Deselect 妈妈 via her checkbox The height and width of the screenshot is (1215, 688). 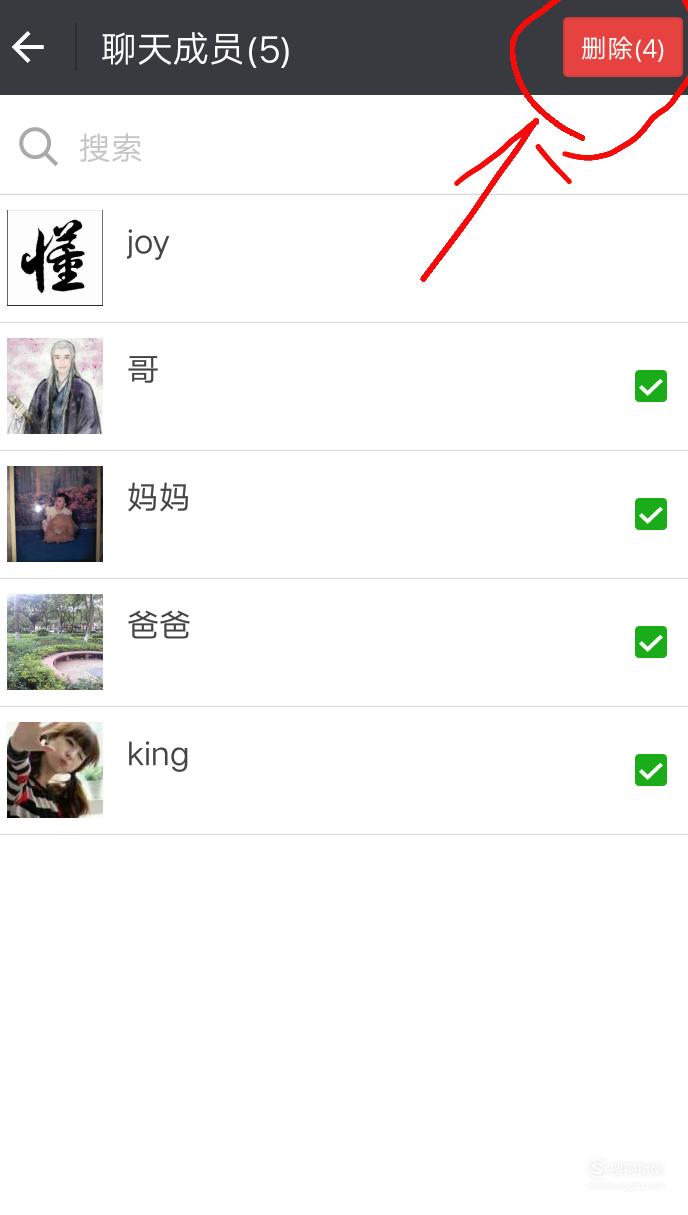point(651,514)
